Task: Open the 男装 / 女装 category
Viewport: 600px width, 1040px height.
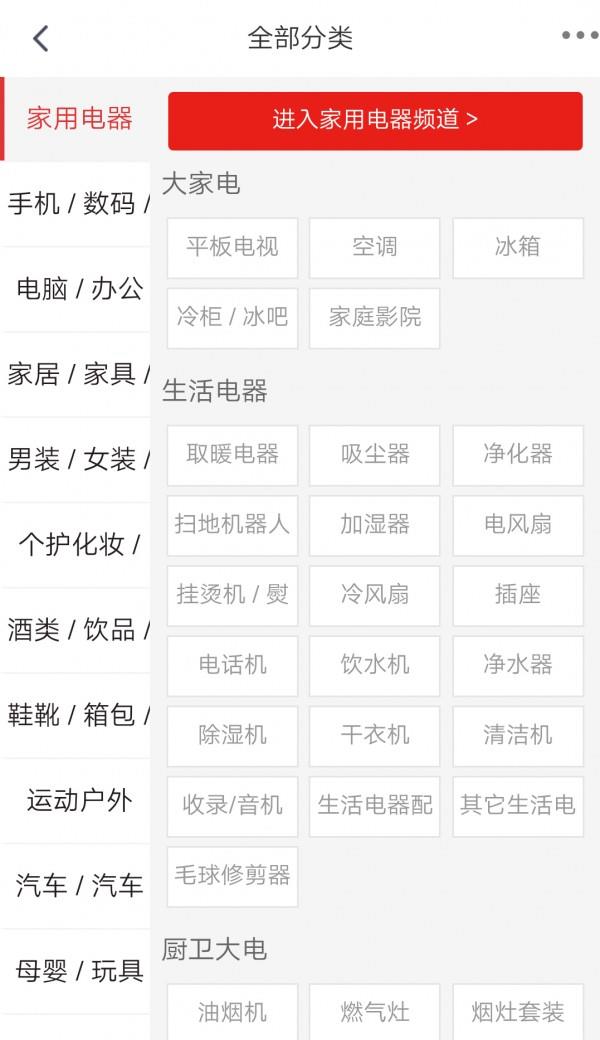Action: (75, 460)
